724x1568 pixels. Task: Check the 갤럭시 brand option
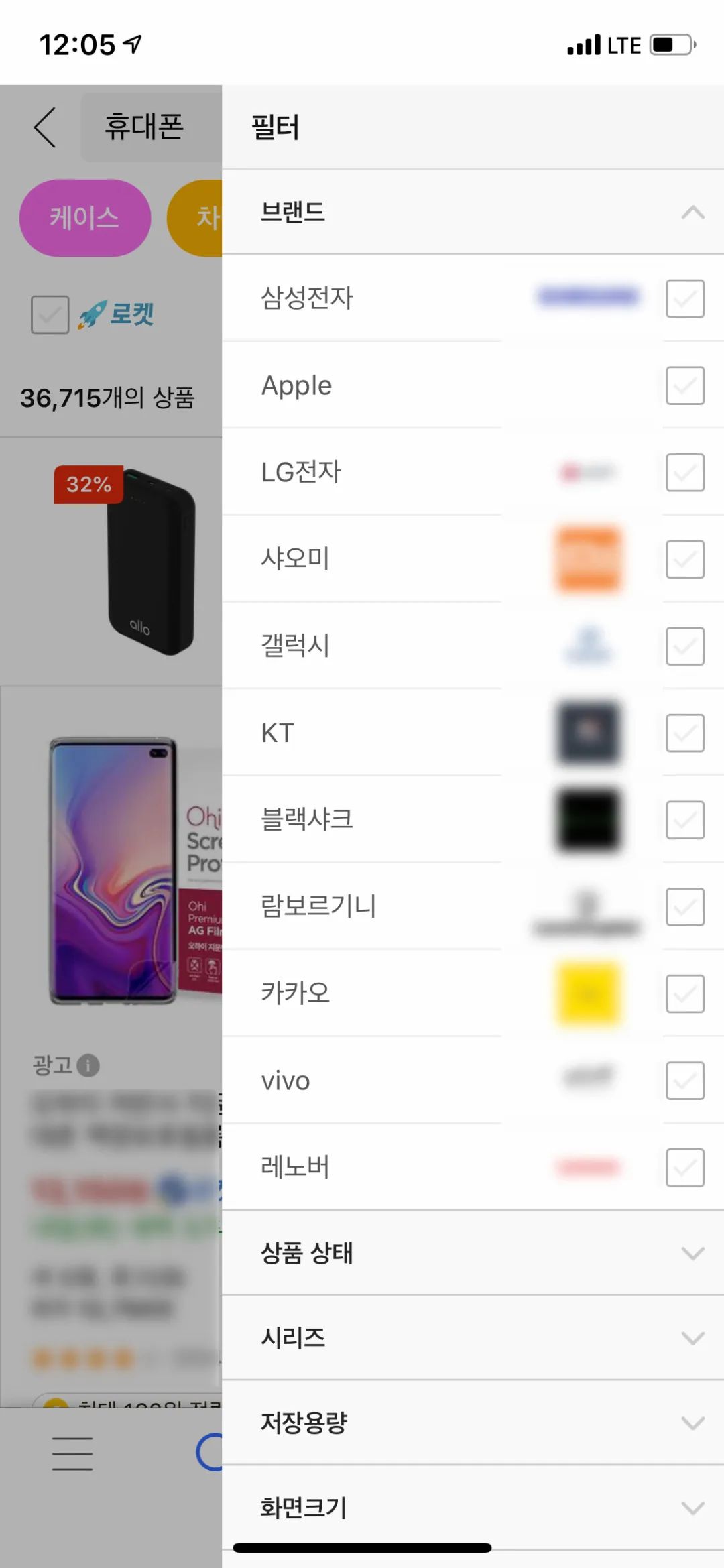(x=684, y=646)
